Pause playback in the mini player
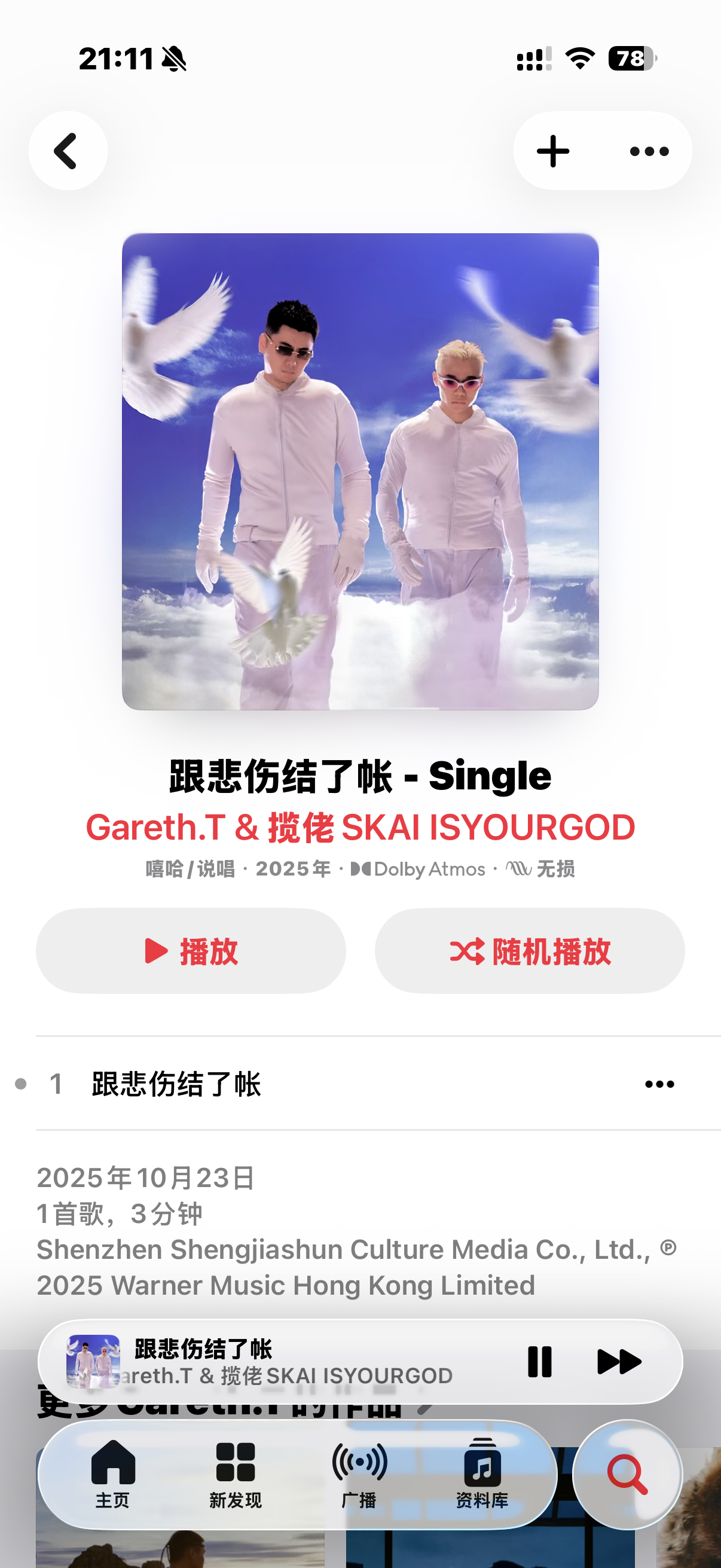721x1568 pixels. 539,1362
